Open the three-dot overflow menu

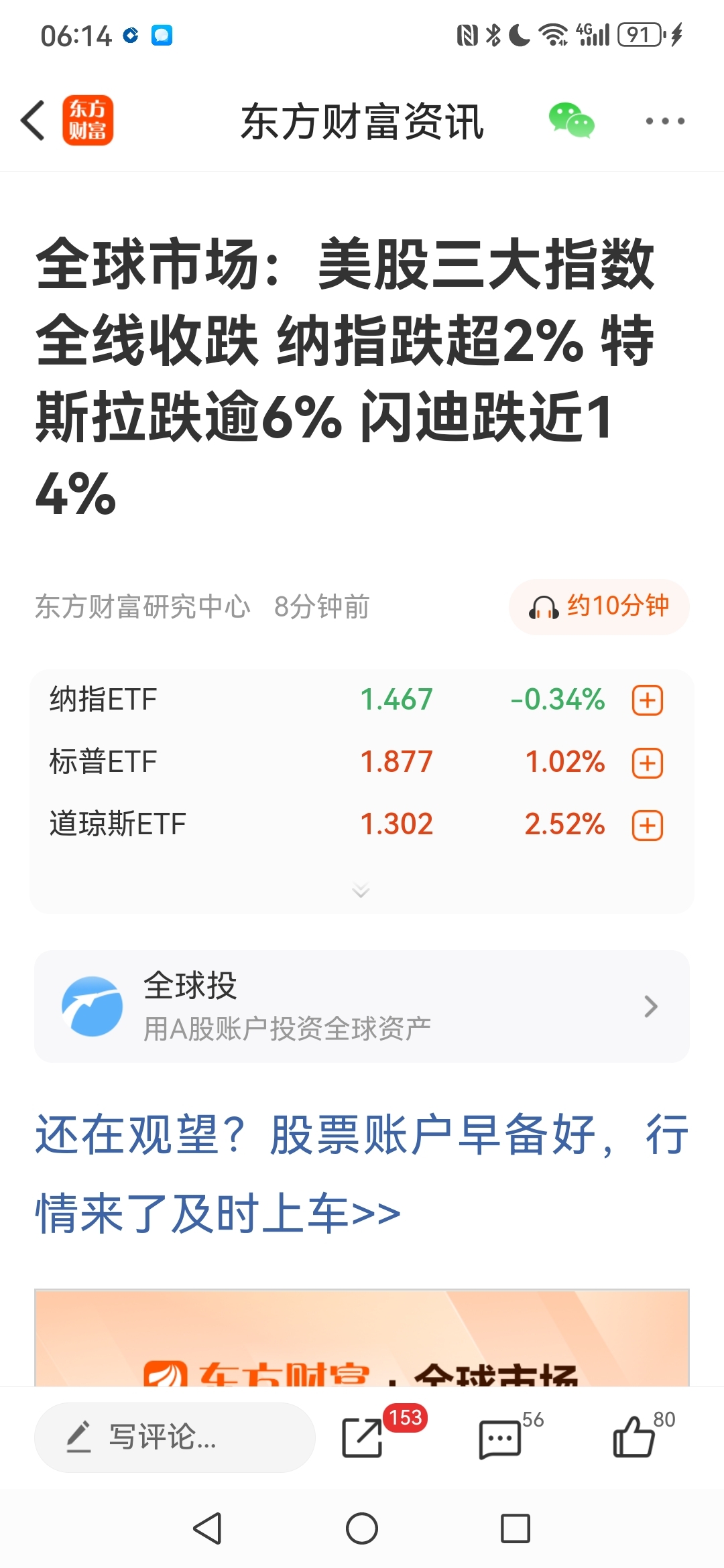point(664,121)
